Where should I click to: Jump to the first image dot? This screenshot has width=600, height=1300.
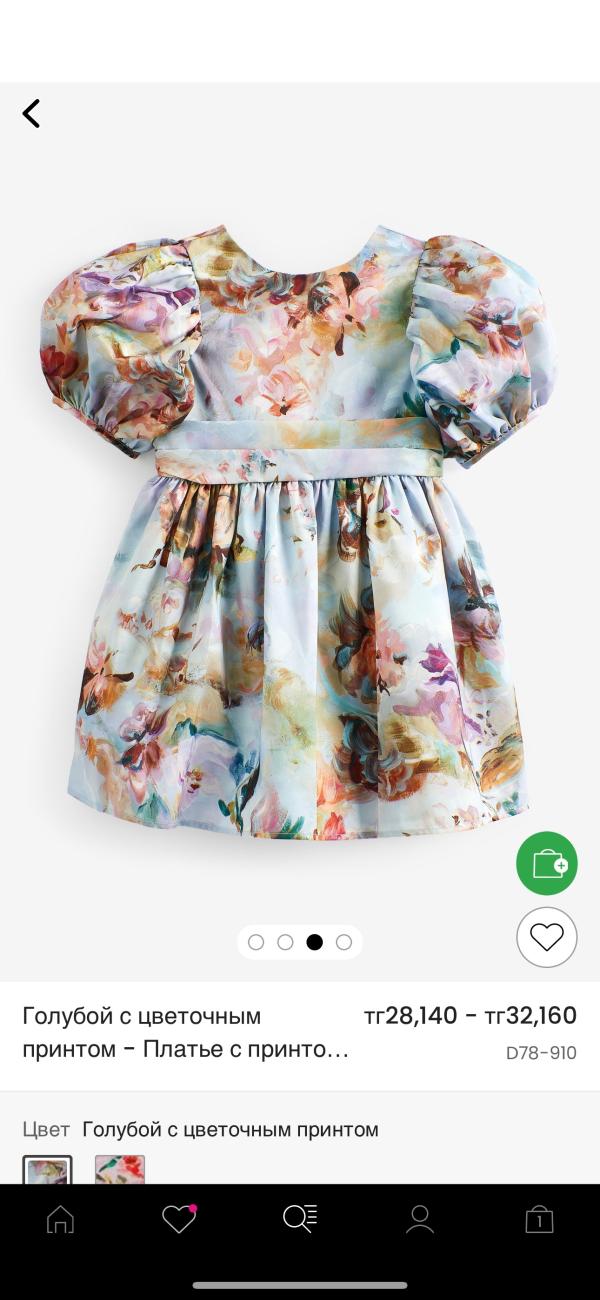[x=256, y=942]
